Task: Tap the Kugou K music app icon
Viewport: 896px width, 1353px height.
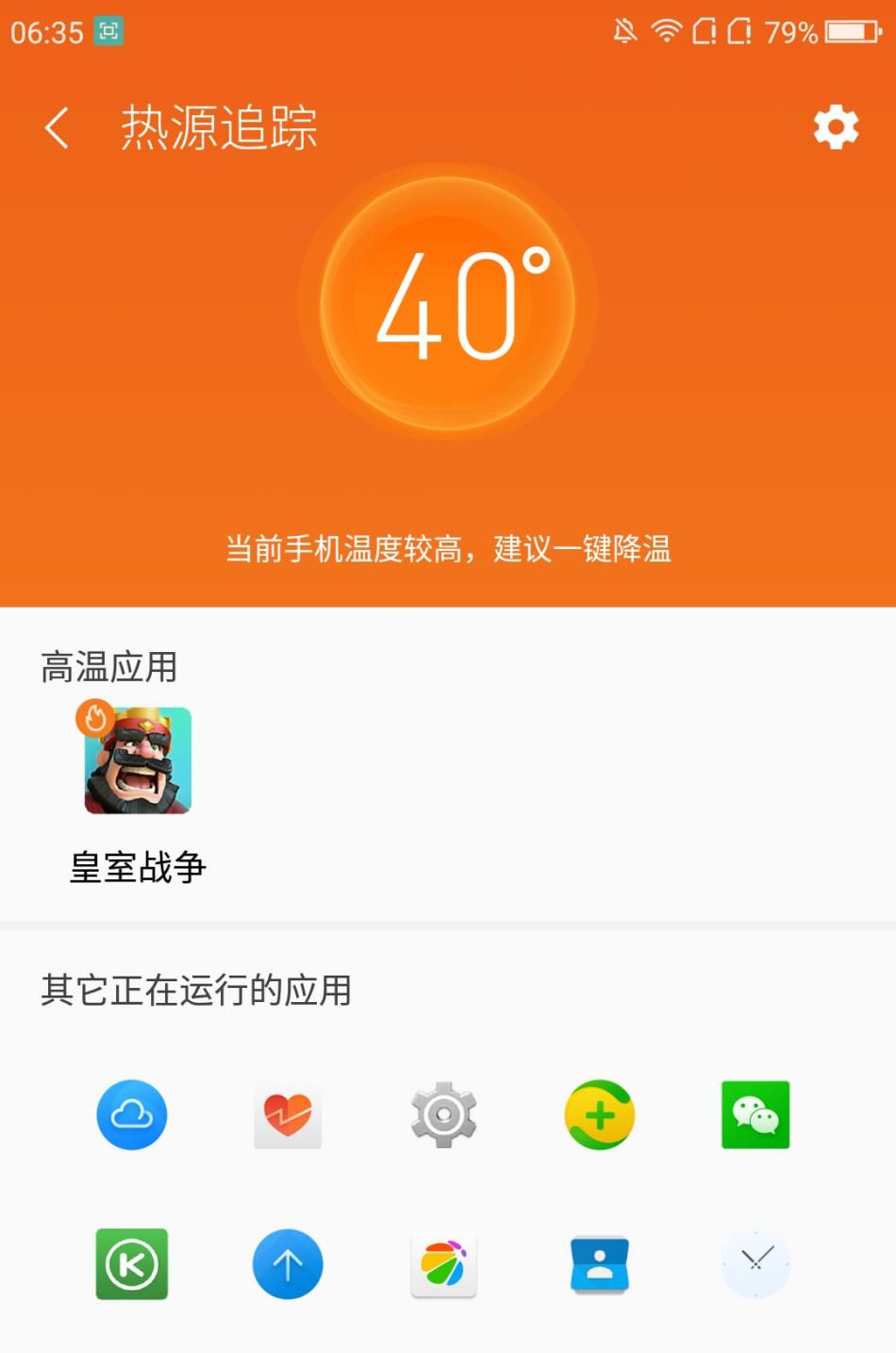Action: [x=132, y=1264]
